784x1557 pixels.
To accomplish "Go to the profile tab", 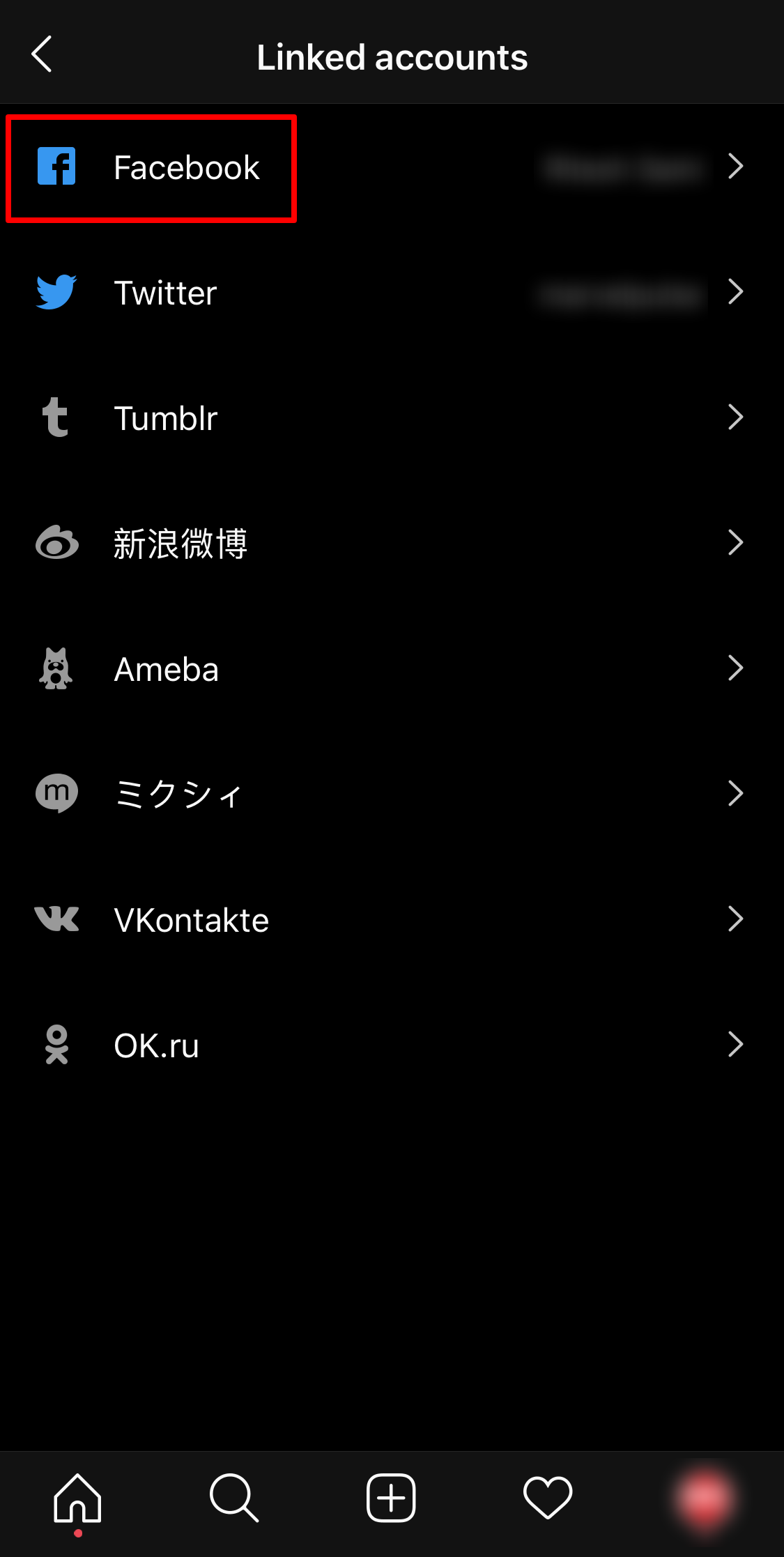I will tap(704, 1498).
